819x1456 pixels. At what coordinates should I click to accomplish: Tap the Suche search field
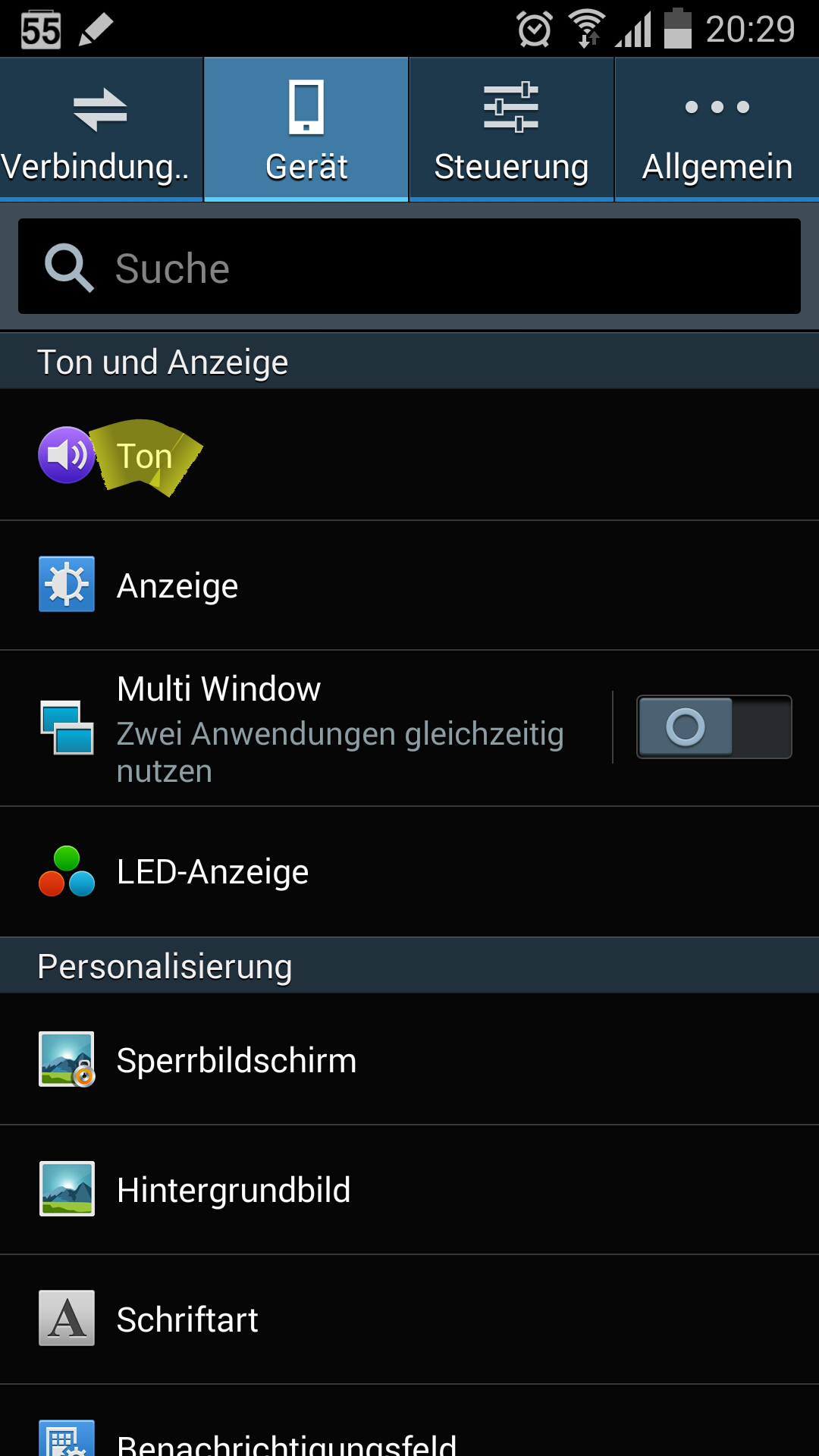pyautogui.click(x=409, y=267)
